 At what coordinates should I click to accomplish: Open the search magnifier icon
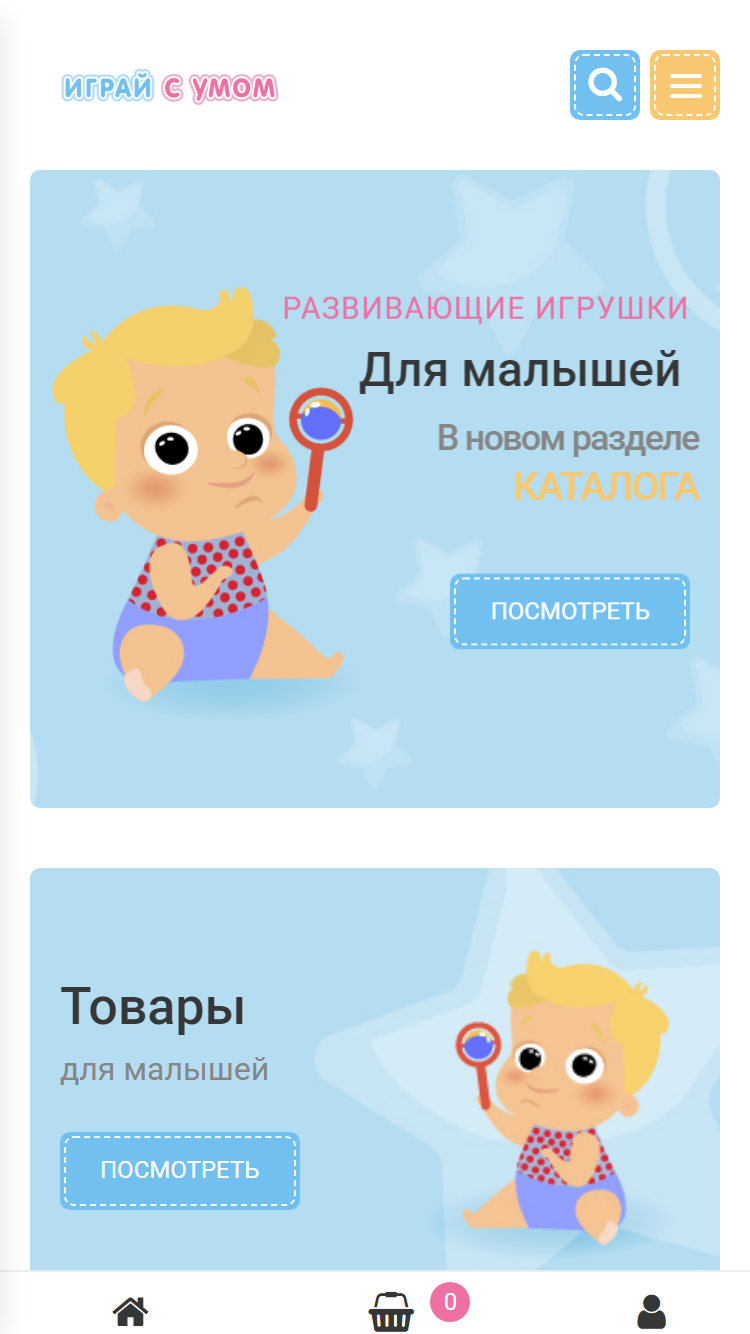coord(605,85)
